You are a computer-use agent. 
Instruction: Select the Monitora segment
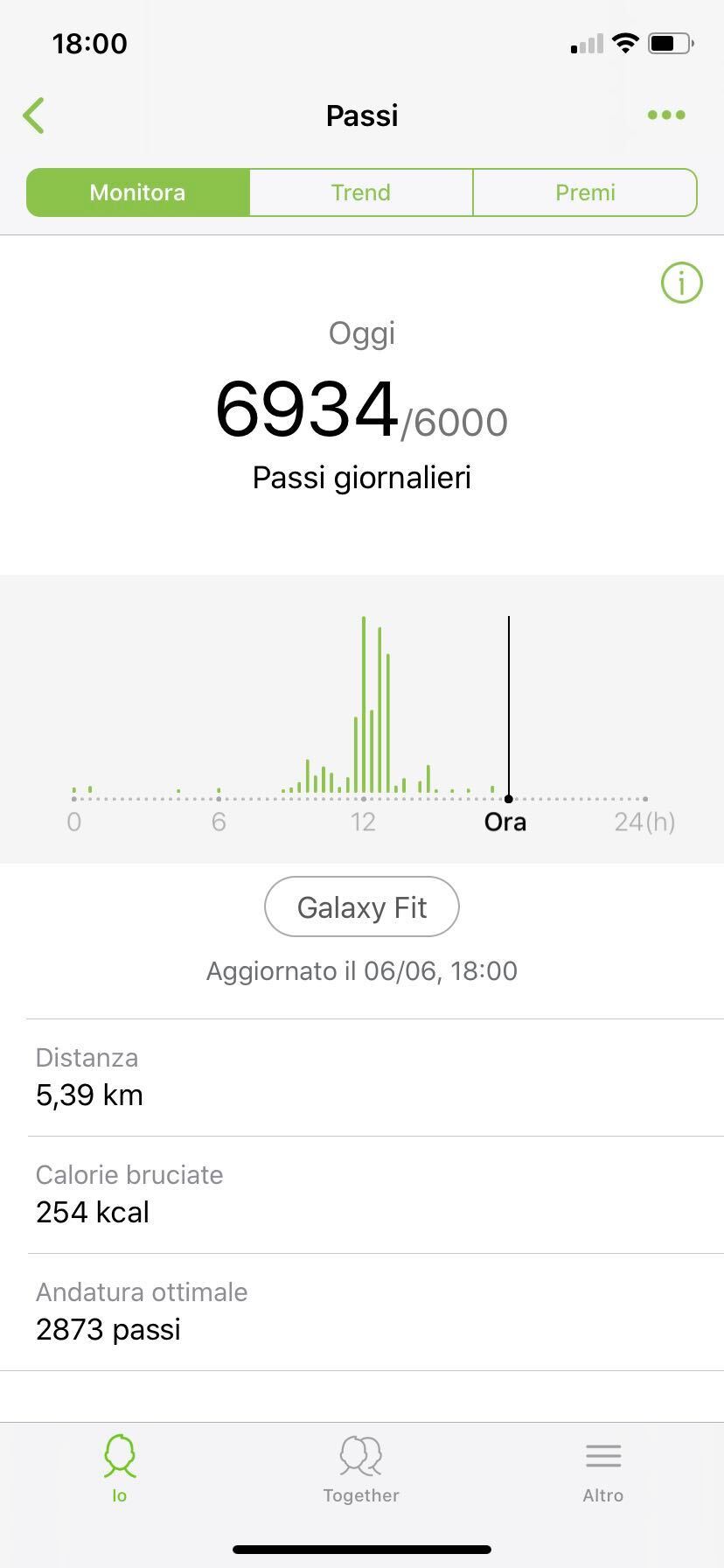[x=138, y=192]
